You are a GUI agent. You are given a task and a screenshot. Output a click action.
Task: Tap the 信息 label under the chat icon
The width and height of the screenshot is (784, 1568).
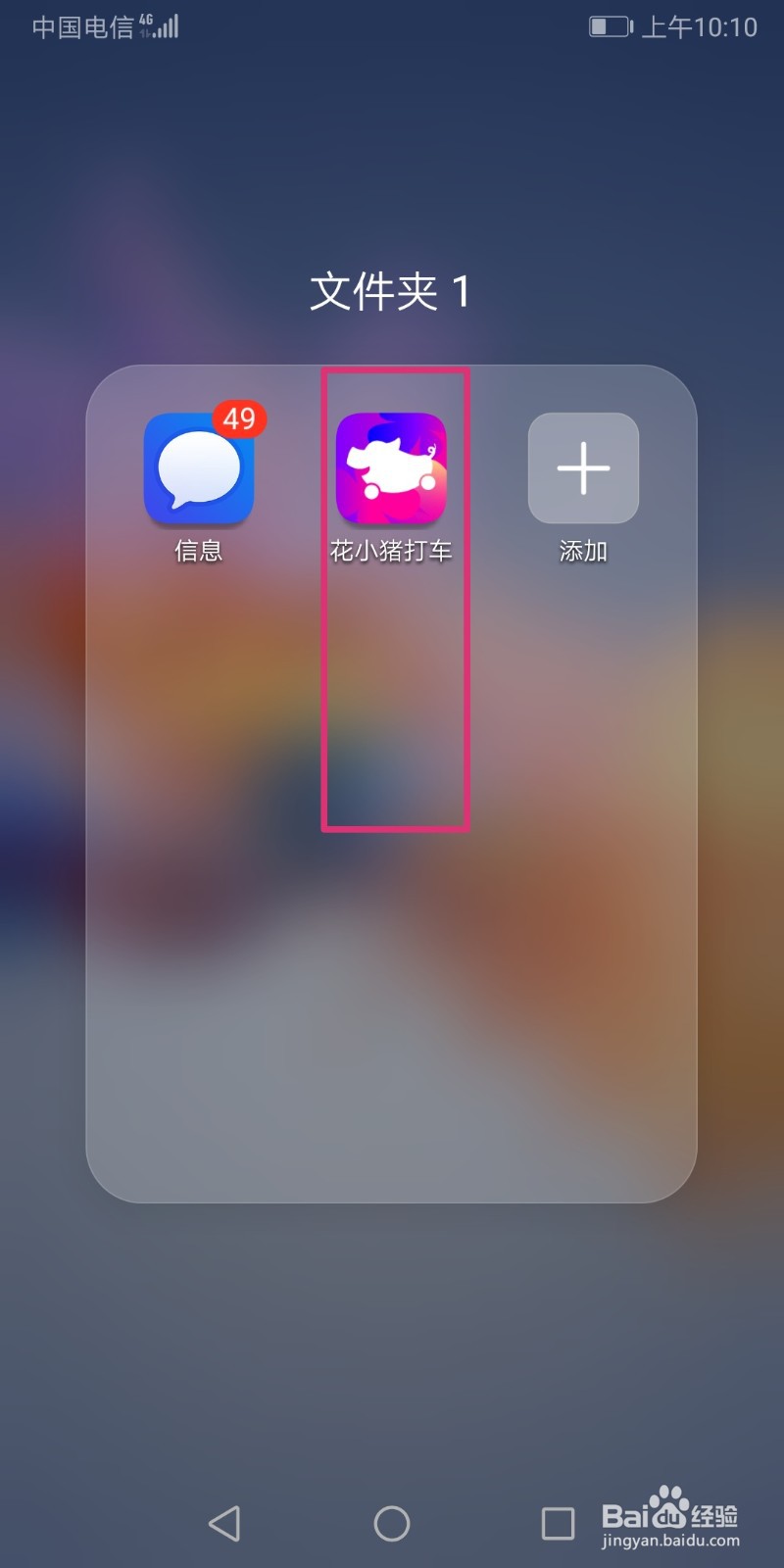click(x=199, y=550)
